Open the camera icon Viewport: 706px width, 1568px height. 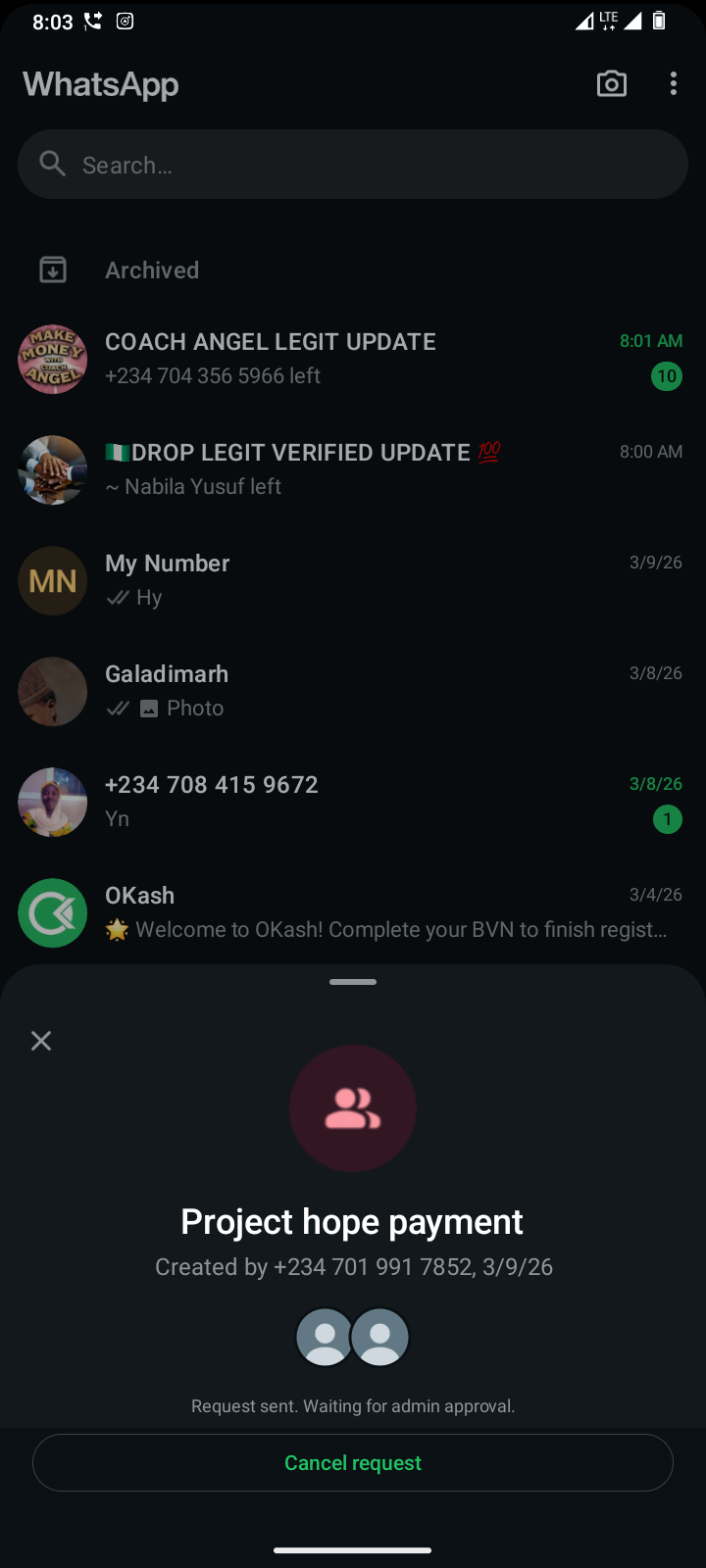[x=612, y=84]
